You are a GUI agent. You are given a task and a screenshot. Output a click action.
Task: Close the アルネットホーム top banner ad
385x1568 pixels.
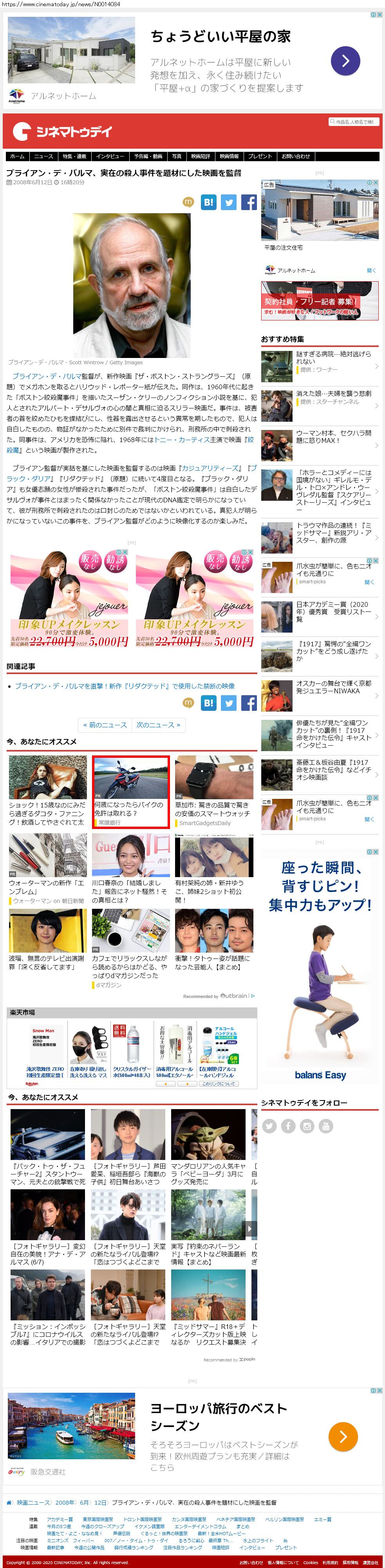point(379,14)
